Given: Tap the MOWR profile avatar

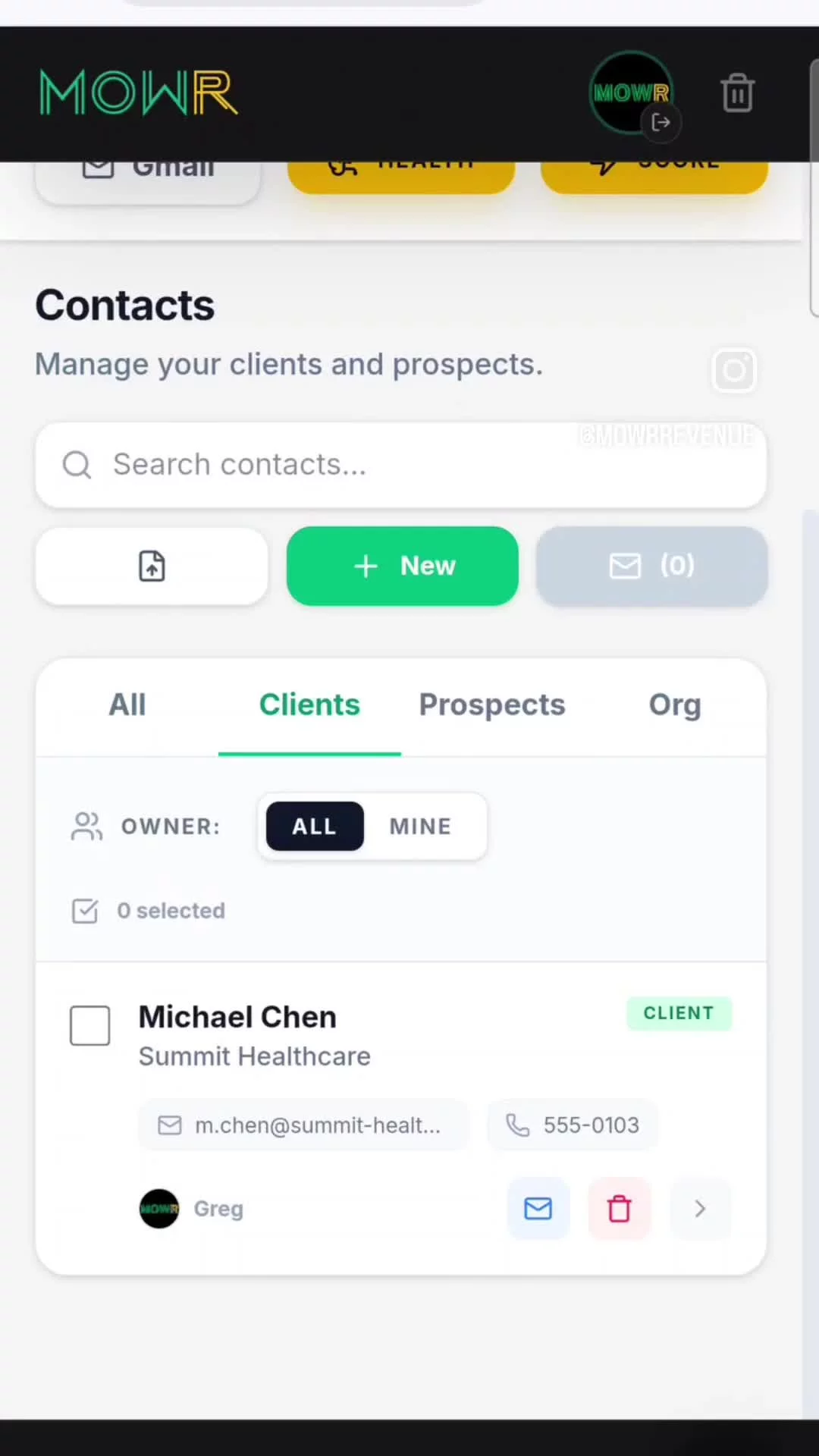Looking at the screenshot, I should (x=630, y=93).
